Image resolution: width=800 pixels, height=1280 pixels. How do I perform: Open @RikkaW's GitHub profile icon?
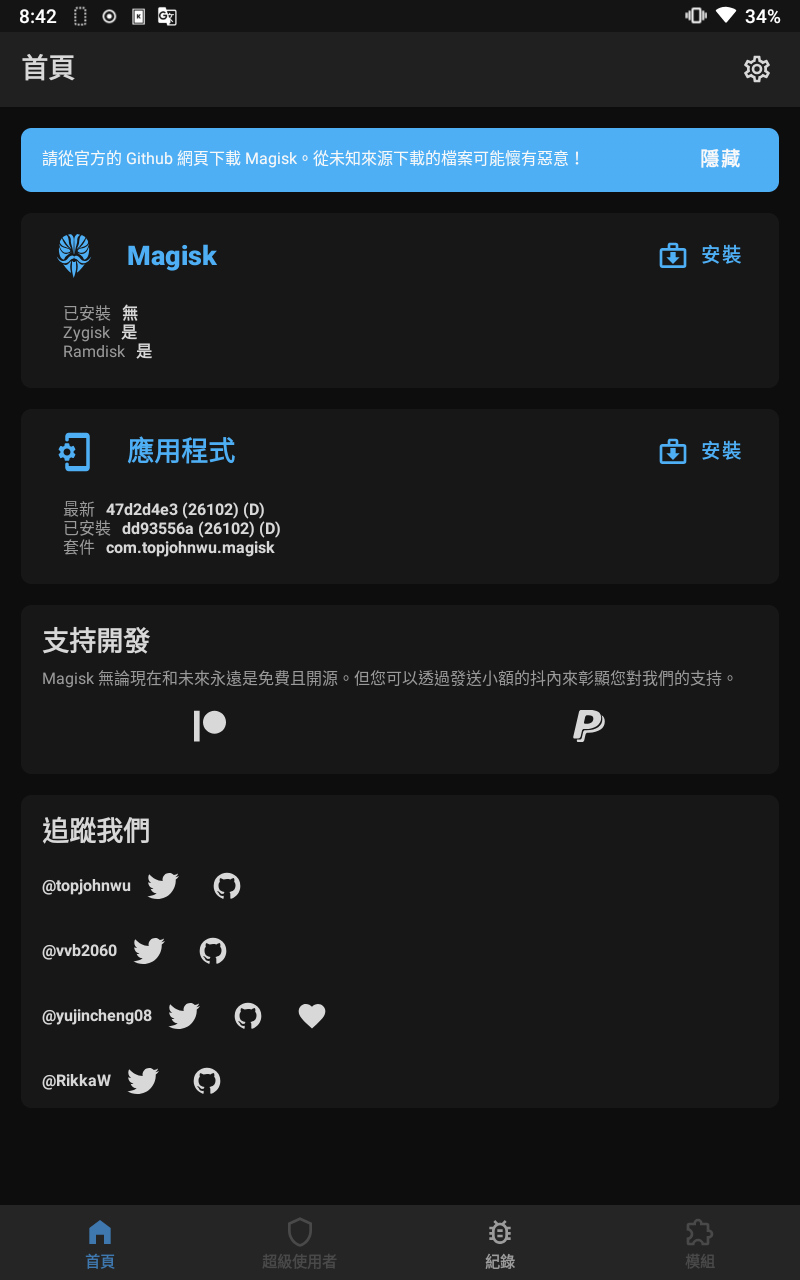click(x=206, y=1080)
